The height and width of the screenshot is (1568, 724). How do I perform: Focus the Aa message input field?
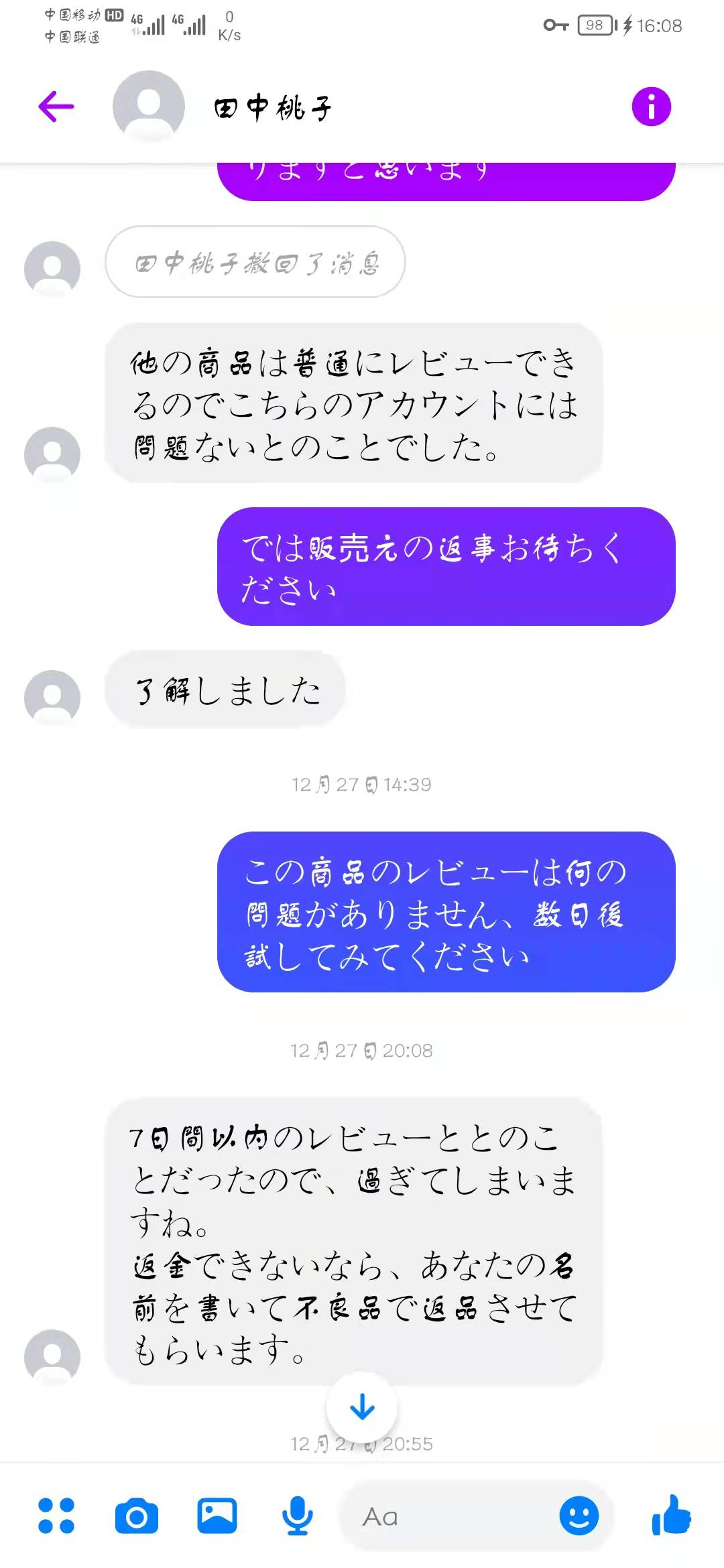click(x=449, y=1516)
